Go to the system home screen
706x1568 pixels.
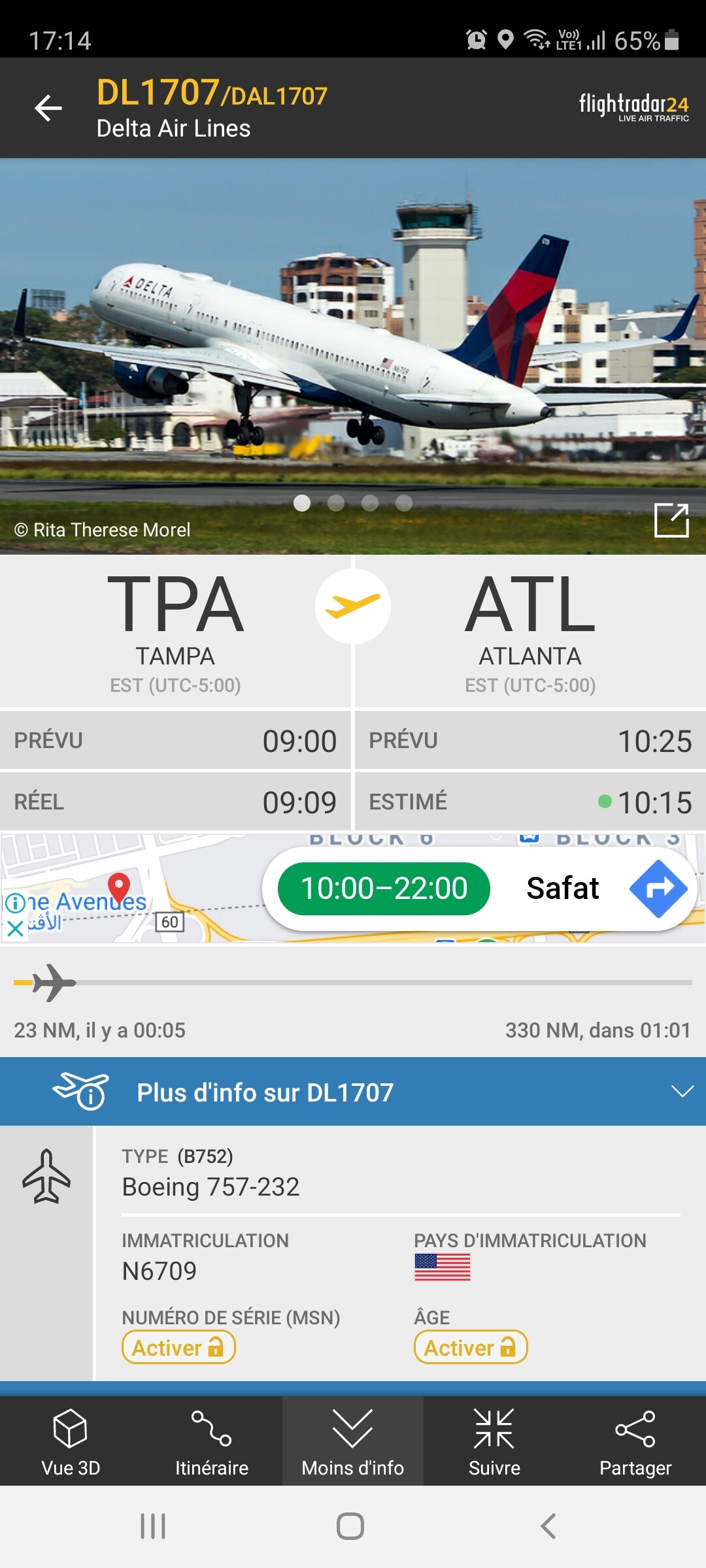coord(350,1527)
